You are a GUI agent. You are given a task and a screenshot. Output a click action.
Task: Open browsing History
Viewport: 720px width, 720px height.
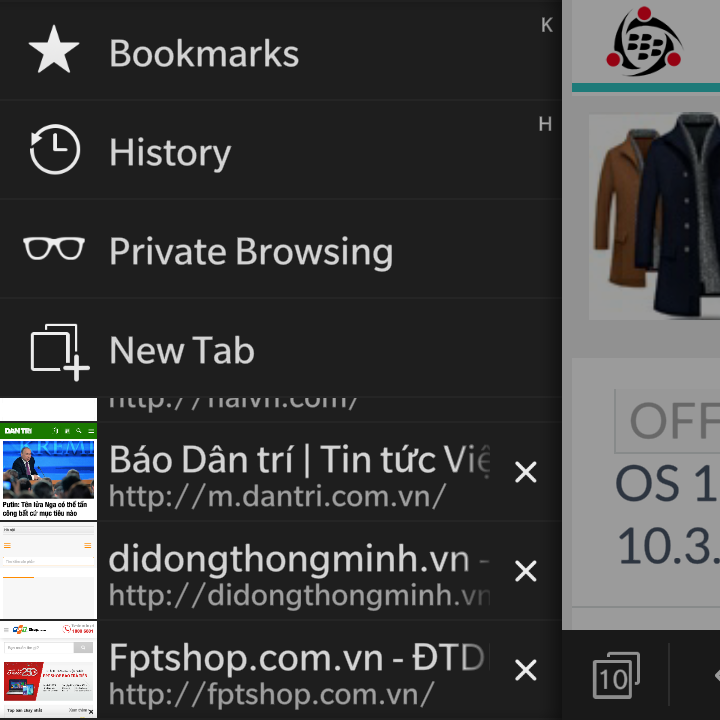tap(170, 152)
